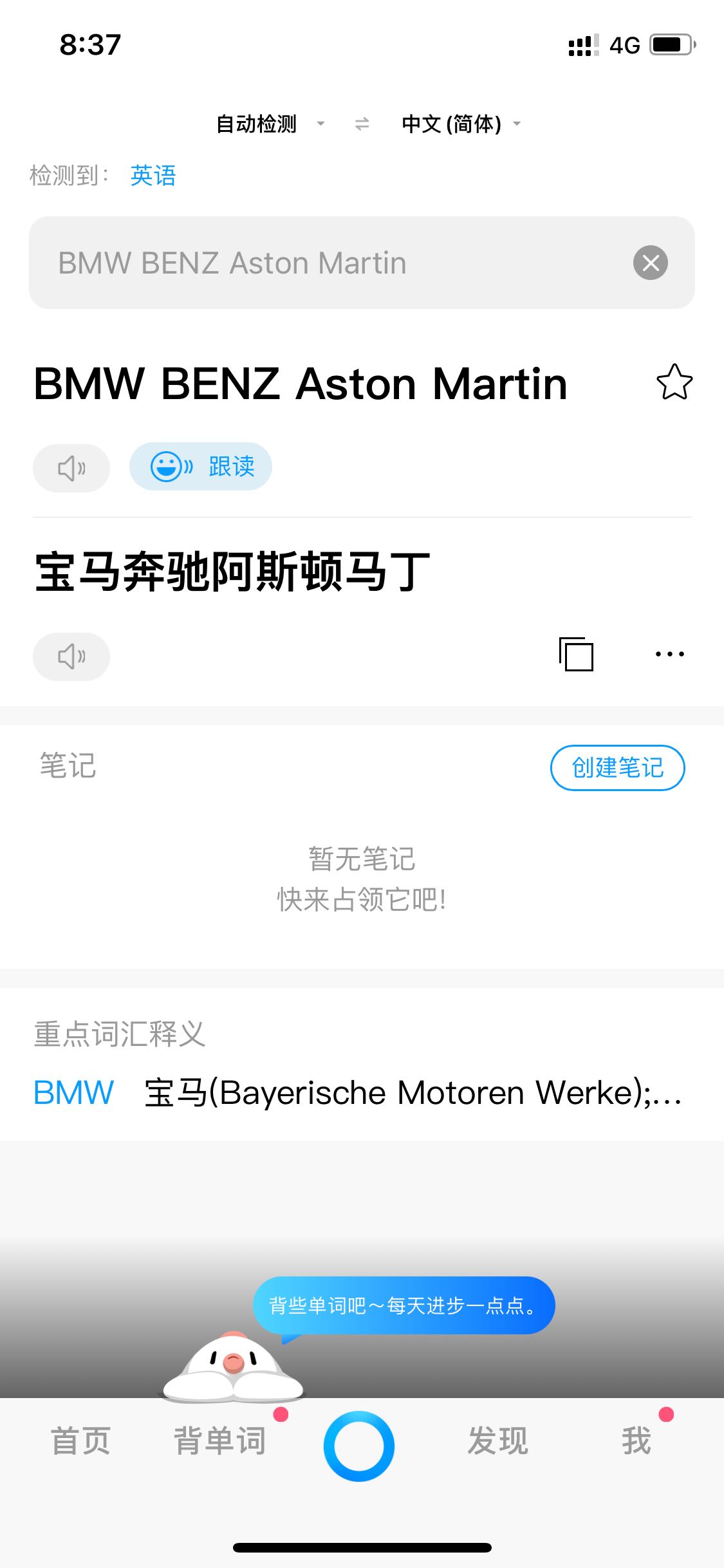Clear the translation input text
724x1568 pixels.
[650, 263]
